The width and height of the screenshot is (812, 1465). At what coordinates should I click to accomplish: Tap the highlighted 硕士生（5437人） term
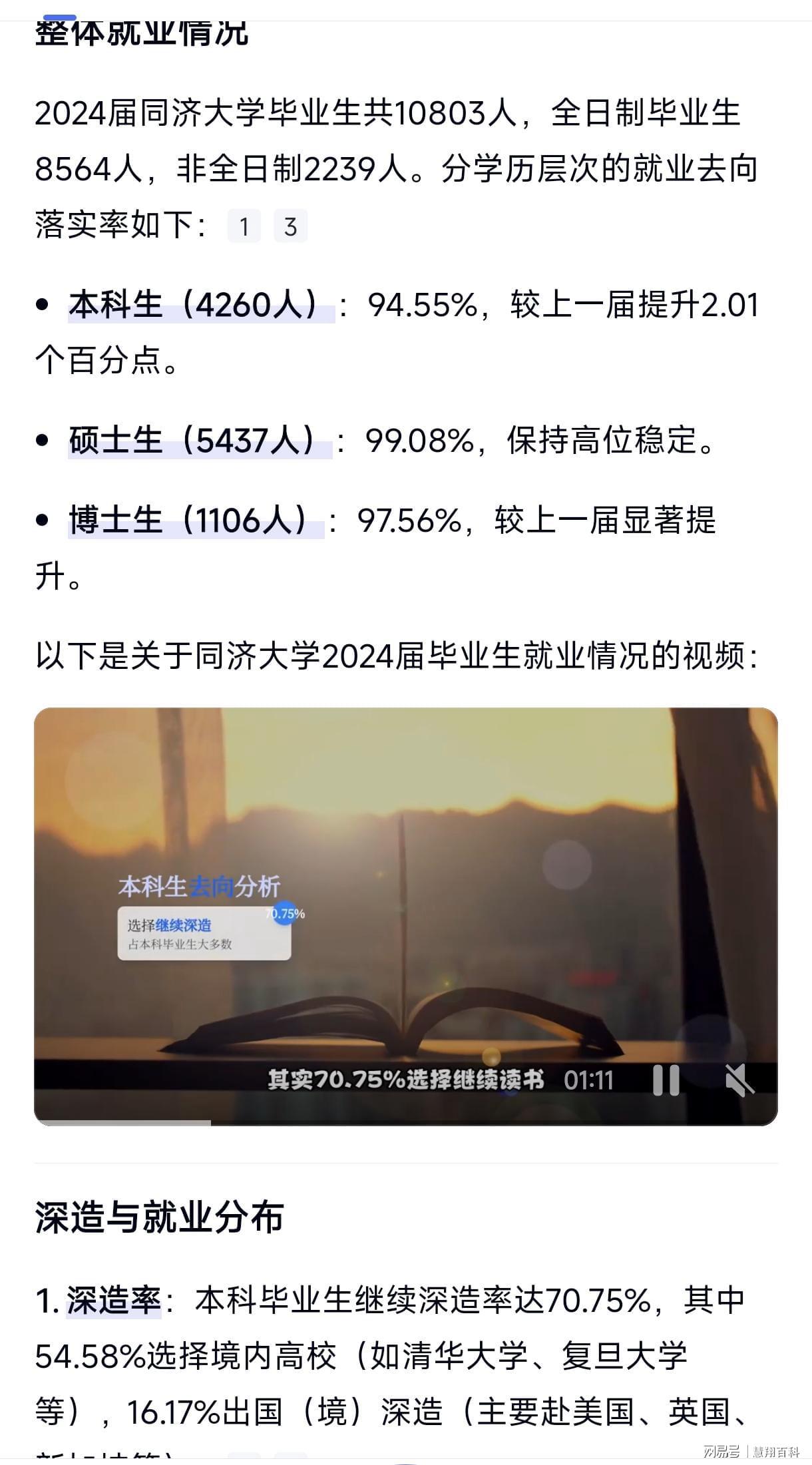(x=199, y=441)
